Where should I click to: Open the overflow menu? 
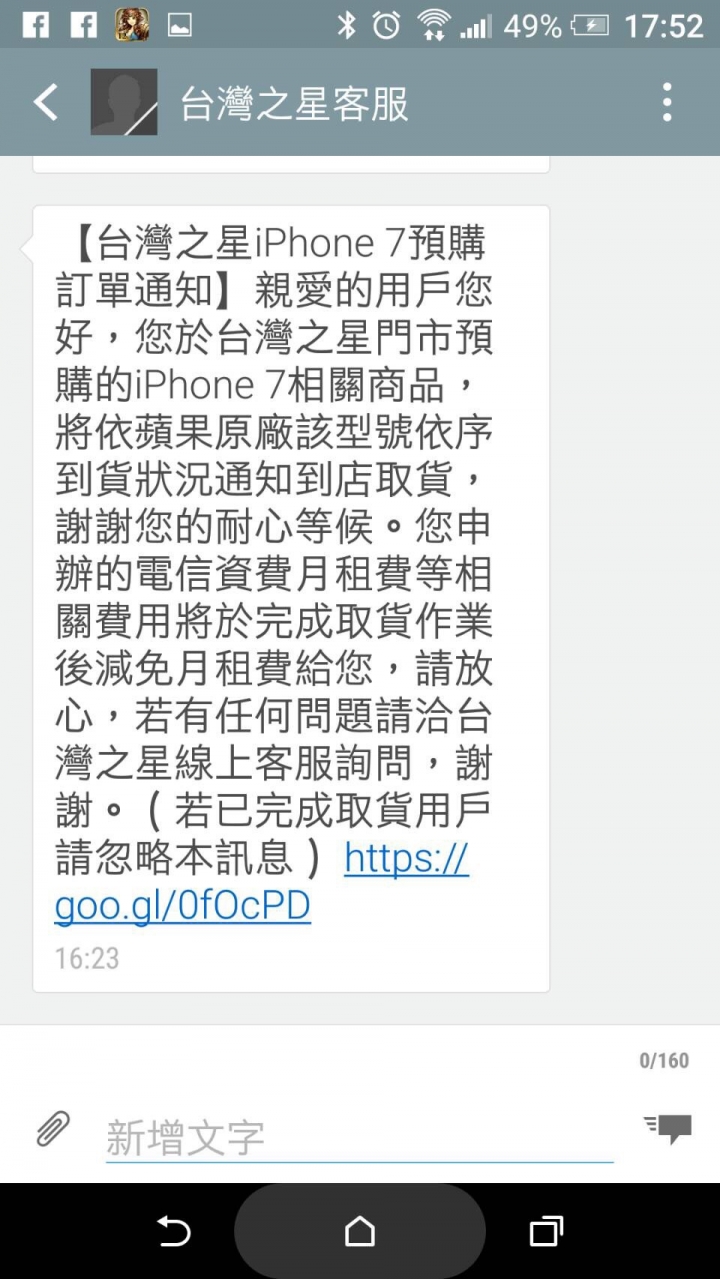tap(667, 102)
